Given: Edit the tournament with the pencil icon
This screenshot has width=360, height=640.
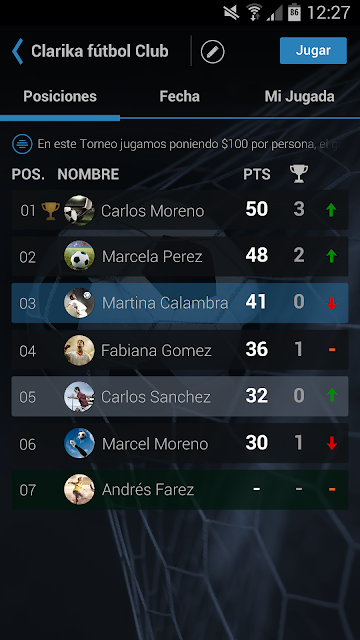Looking at the screenshot, I should [x=212, y=51].
